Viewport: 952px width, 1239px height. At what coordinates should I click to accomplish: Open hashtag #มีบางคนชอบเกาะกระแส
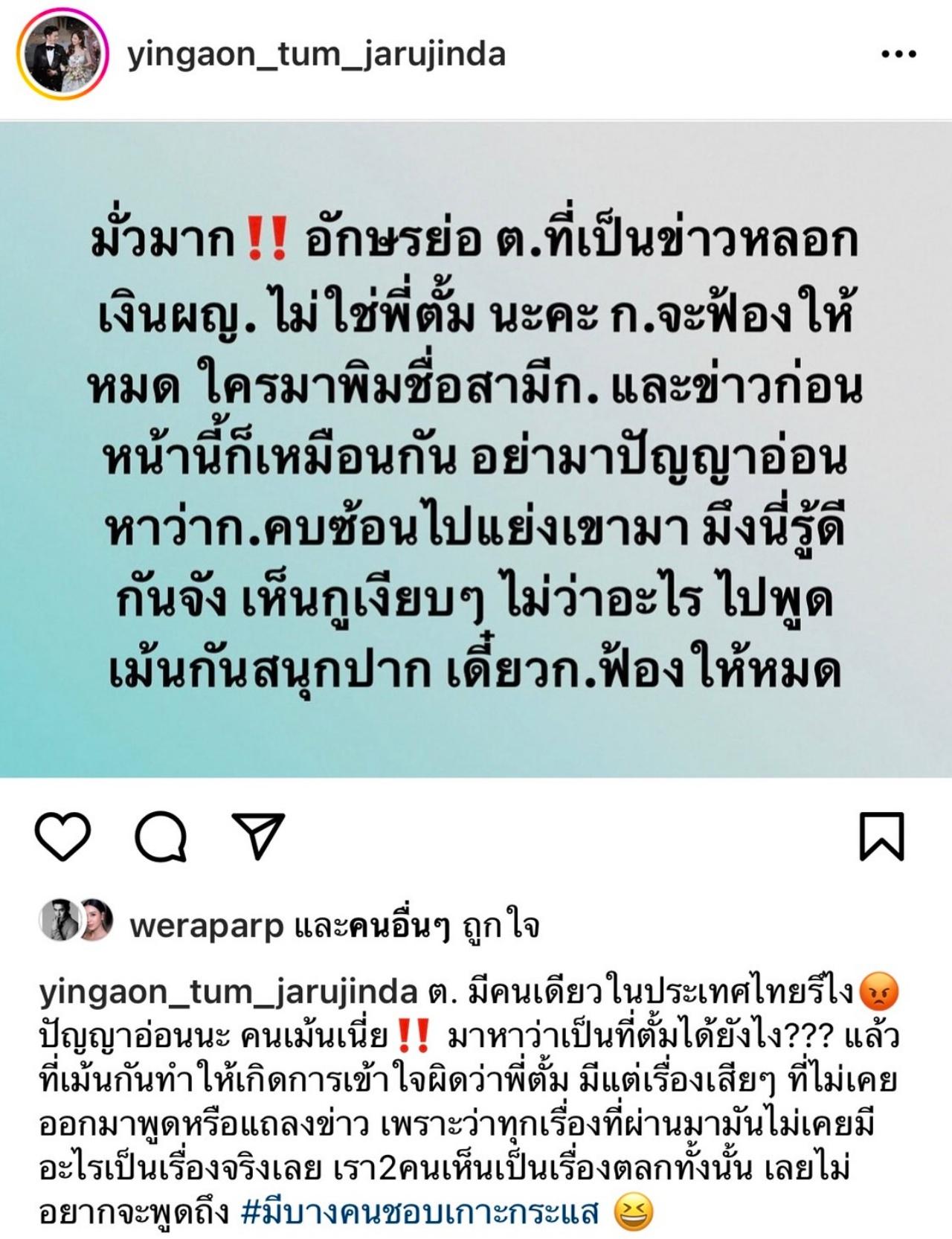click(x=421, y=1212)
